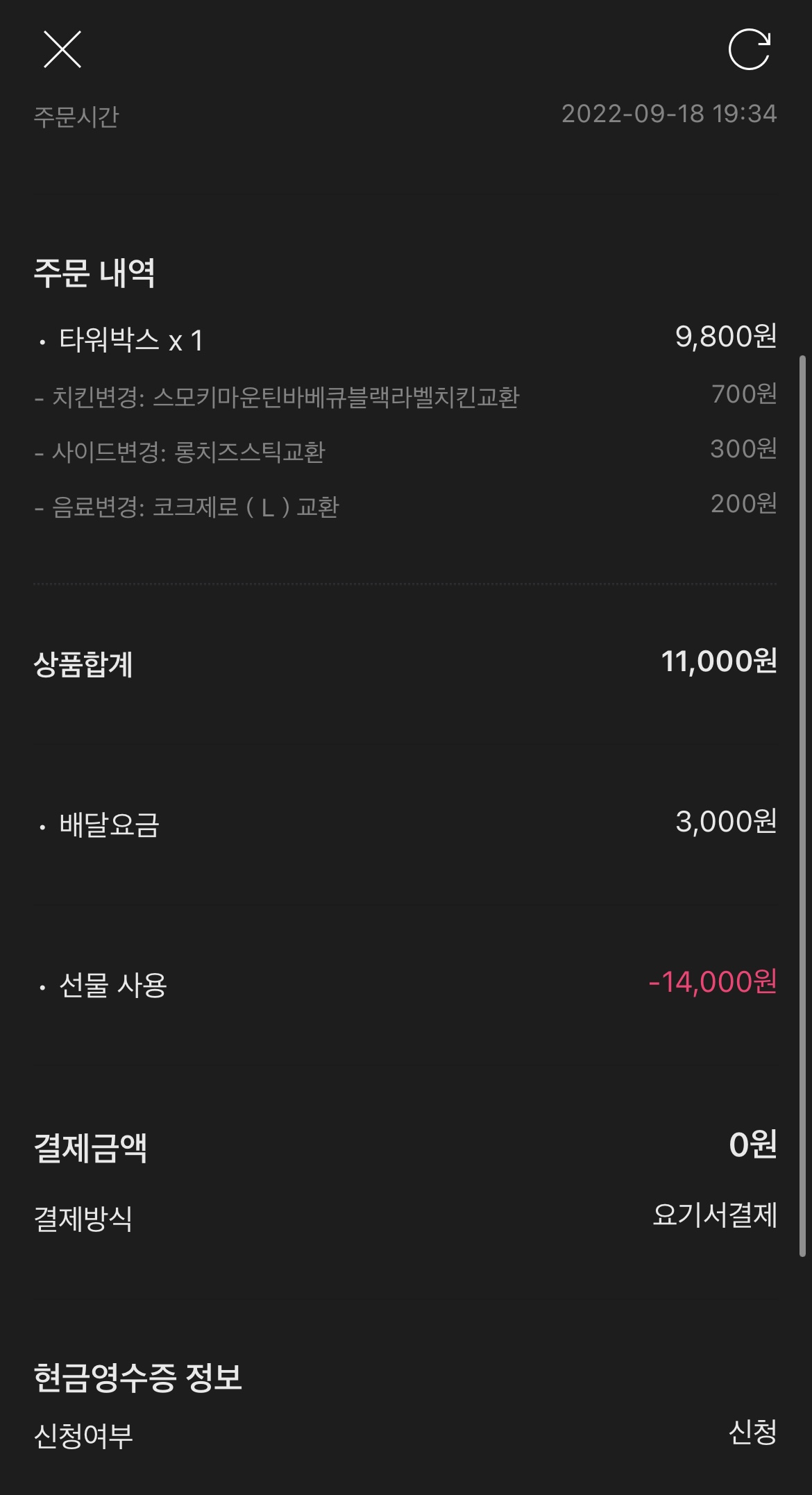Refresh the order details
Image resolution: width=812 pixels, height=1495 pixels.
pos(750,49)
